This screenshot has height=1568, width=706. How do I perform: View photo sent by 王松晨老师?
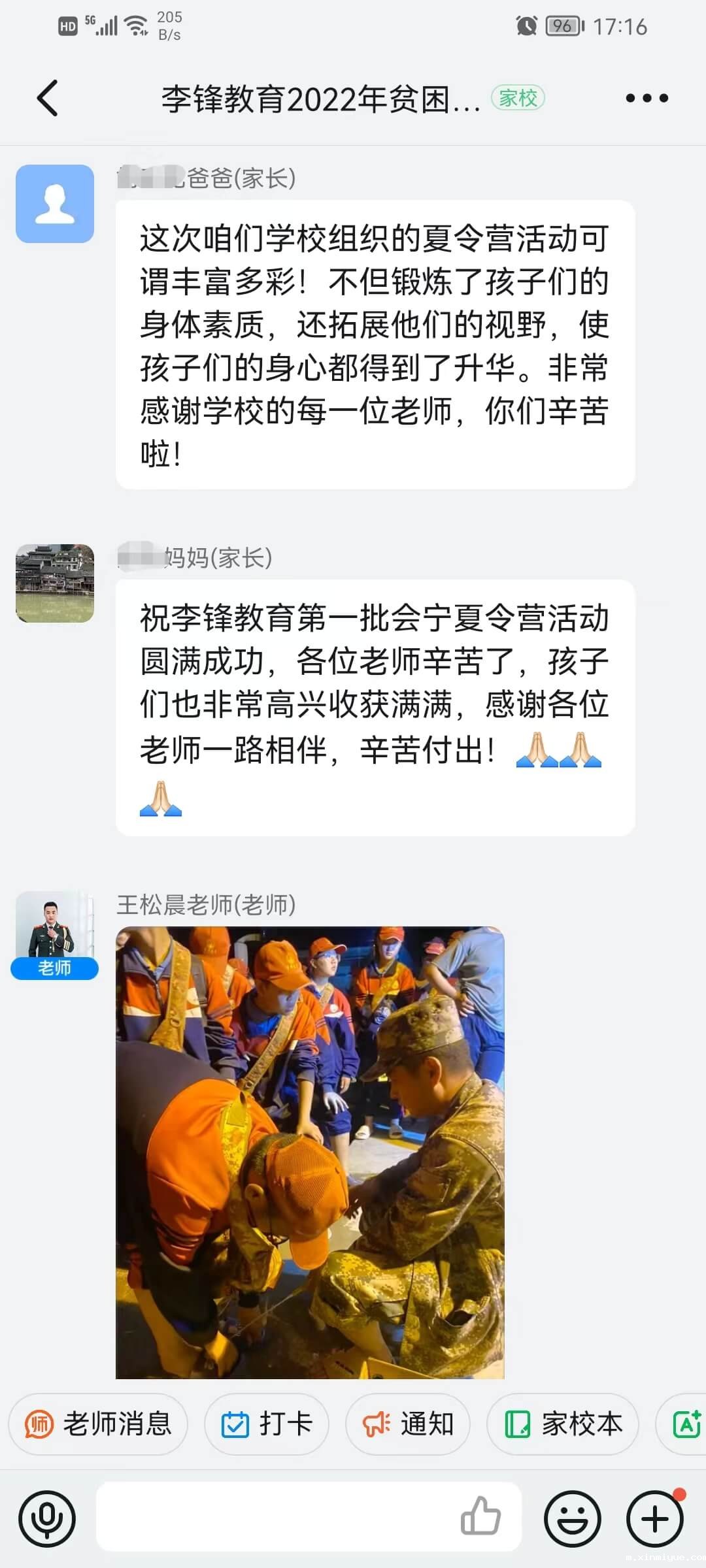coord(310,1152)
